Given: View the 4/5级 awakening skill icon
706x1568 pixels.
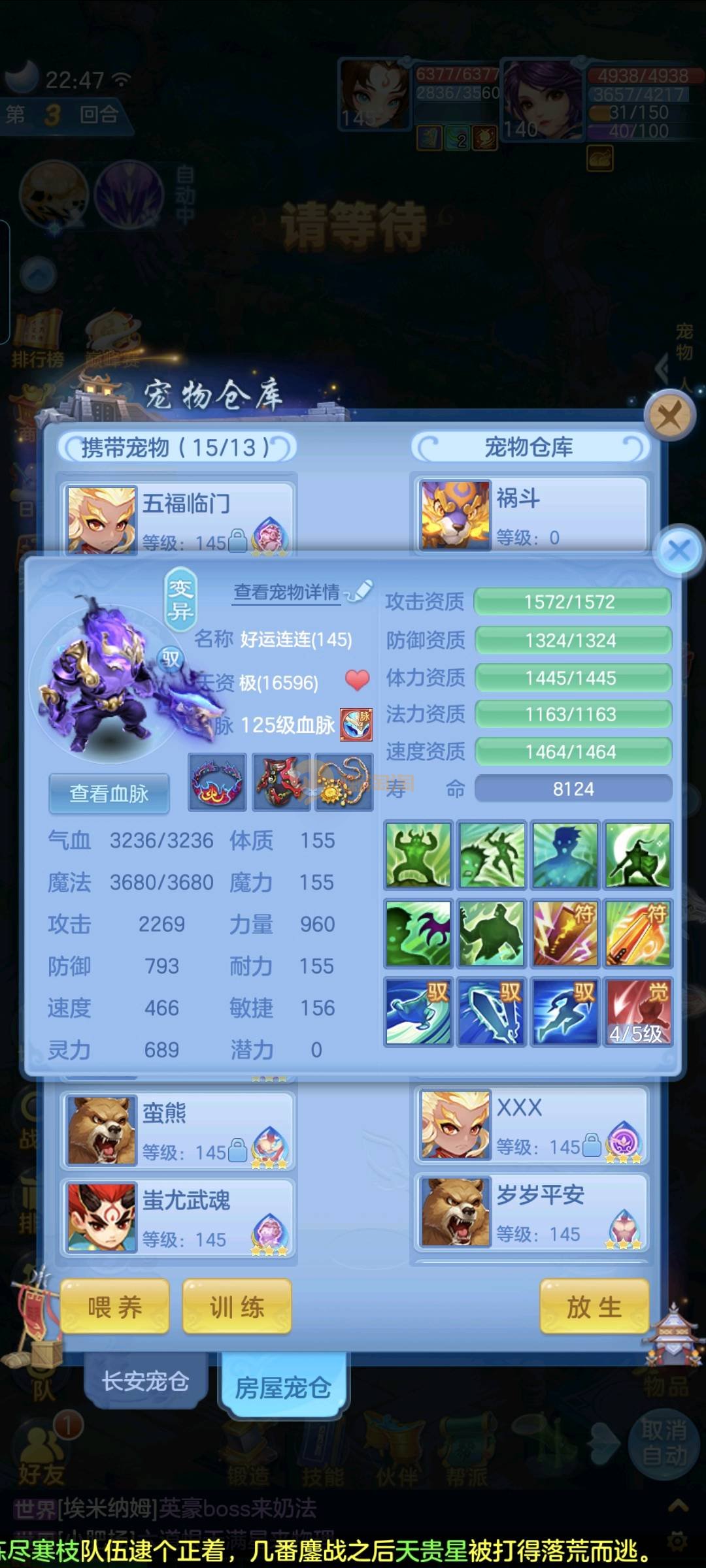Looking at the screenshot, I should click(637, 1011).
